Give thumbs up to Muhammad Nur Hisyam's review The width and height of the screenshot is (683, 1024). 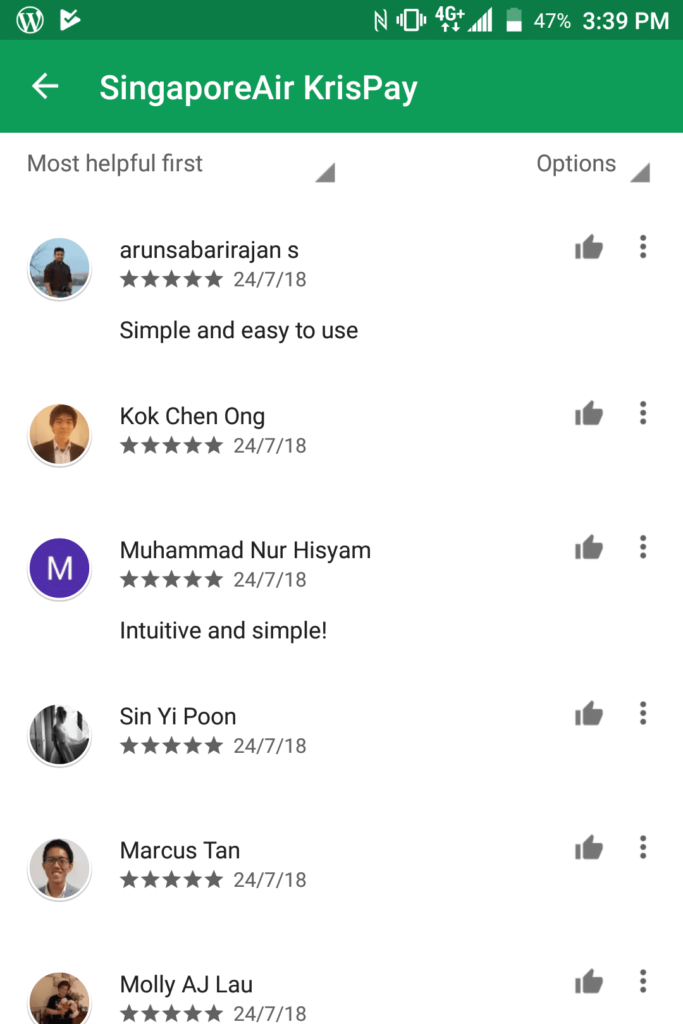click(589, 548)
